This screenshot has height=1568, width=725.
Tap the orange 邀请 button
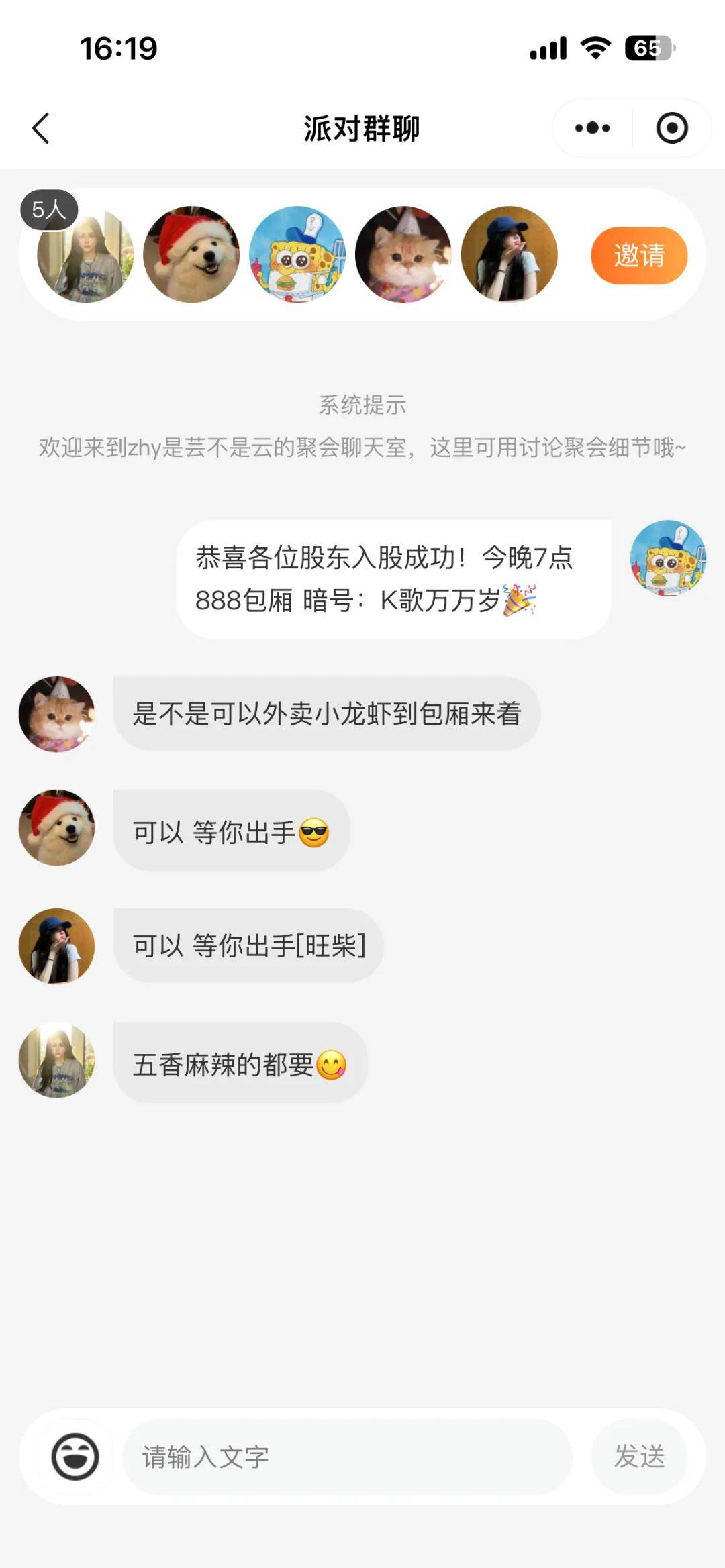click(x=638, y=256)
